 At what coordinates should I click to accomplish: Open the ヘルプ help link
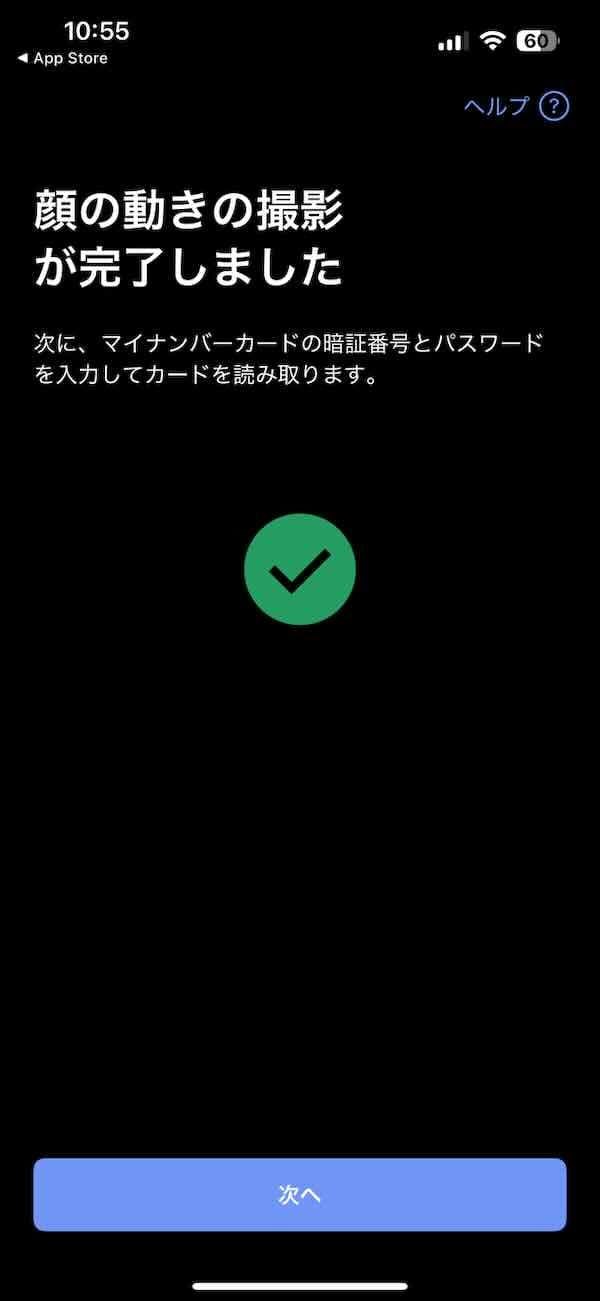click(515, 106)
